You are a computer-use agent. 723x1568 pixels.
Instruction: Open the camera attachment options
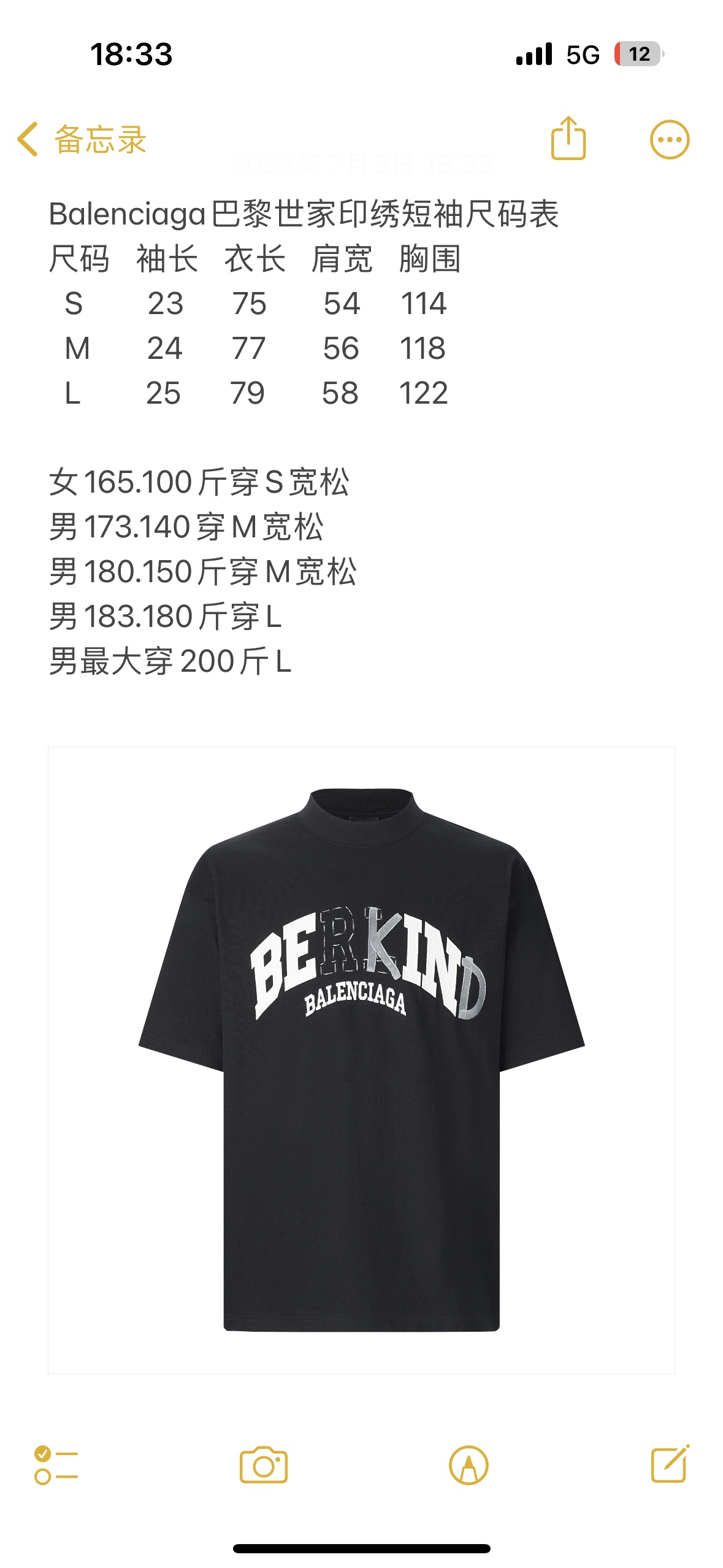click(x=263, y=1465)
